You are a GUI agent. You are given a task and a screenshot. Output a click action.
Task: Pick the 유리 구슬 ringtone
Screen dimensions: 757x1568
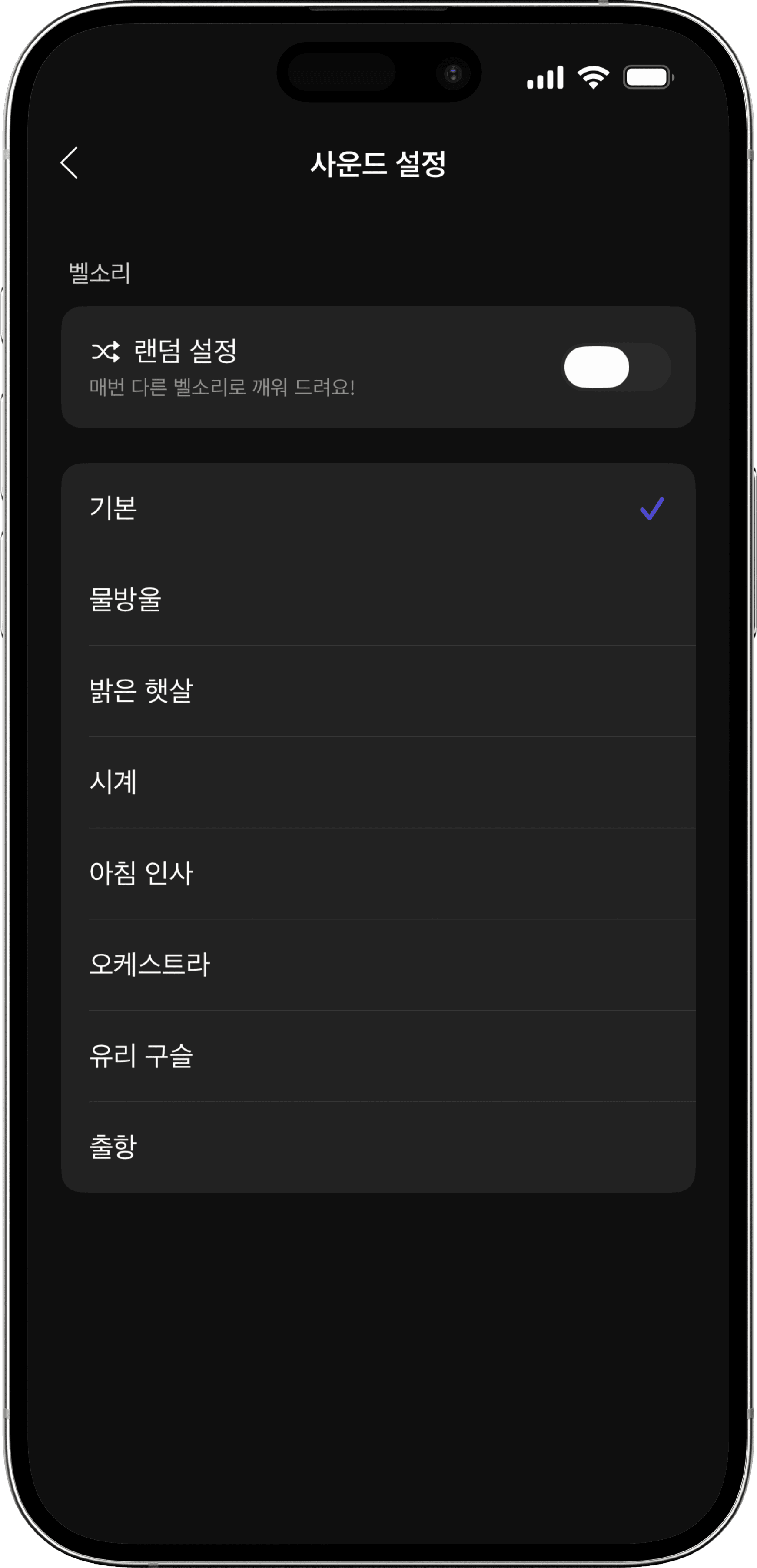[x=378, y=1056]
